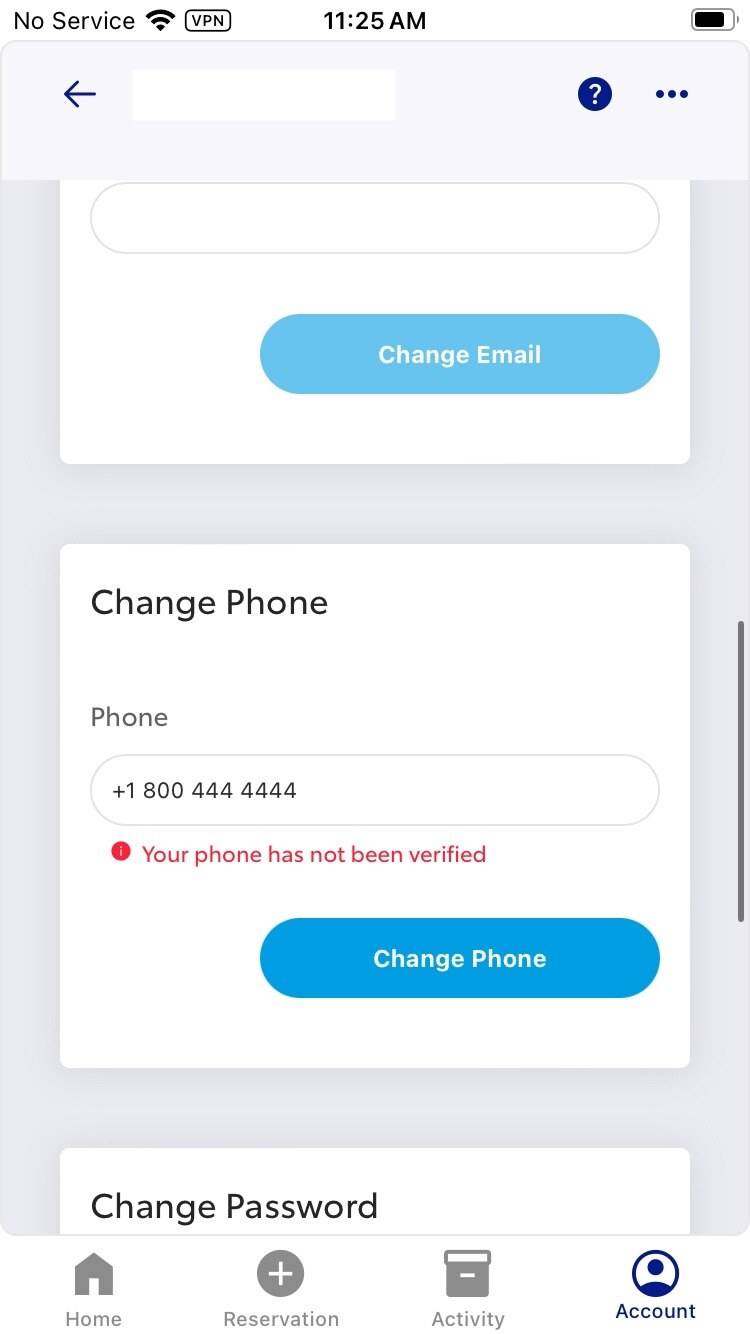Focus the empty email input field
The image size is (750, 1334).
coord(375,218)
